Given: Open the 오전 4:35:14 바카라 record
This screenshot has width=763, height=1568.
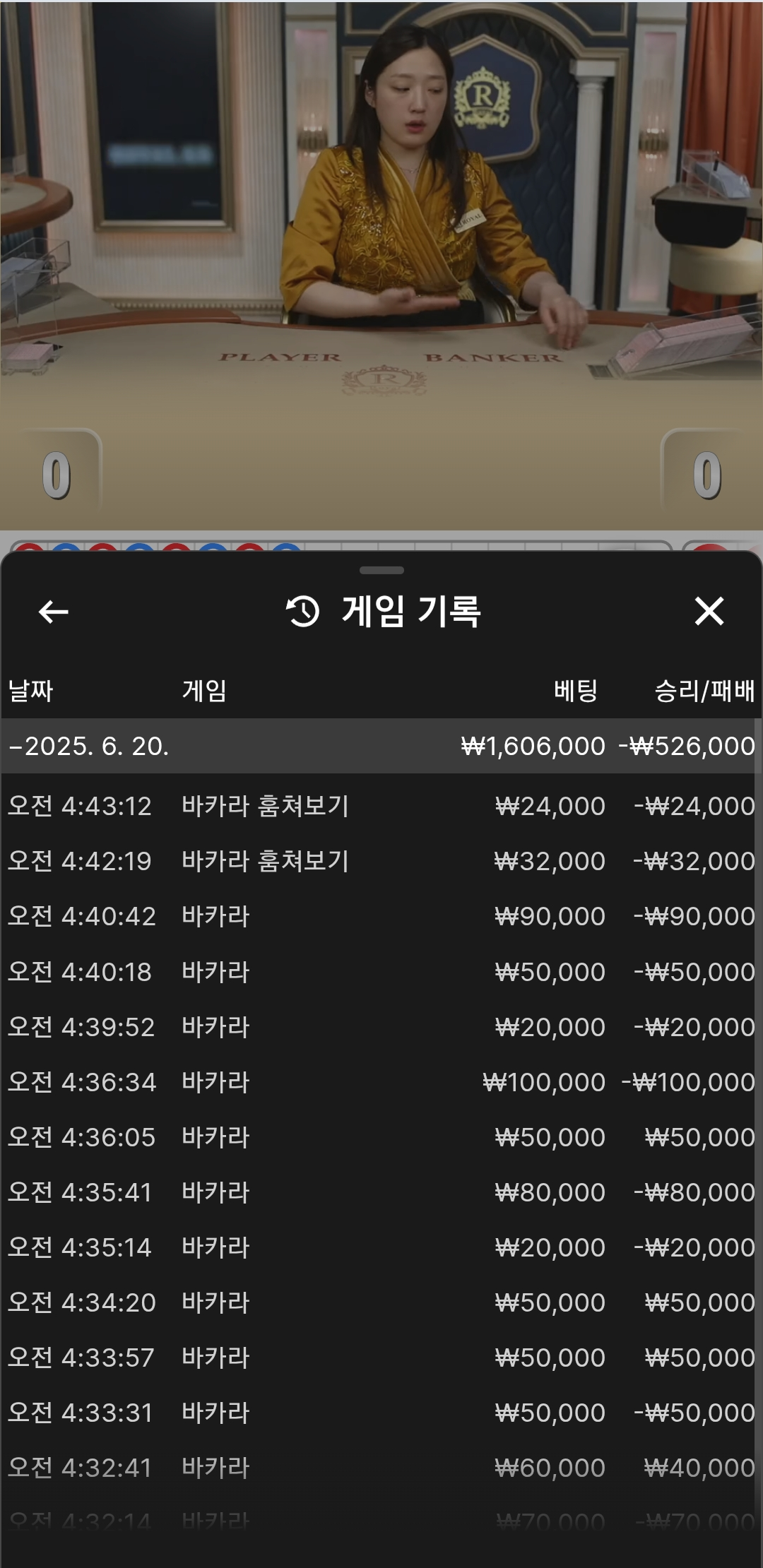Looking at the screenshot, I should pyautogui.click(x=380, y=1247).
